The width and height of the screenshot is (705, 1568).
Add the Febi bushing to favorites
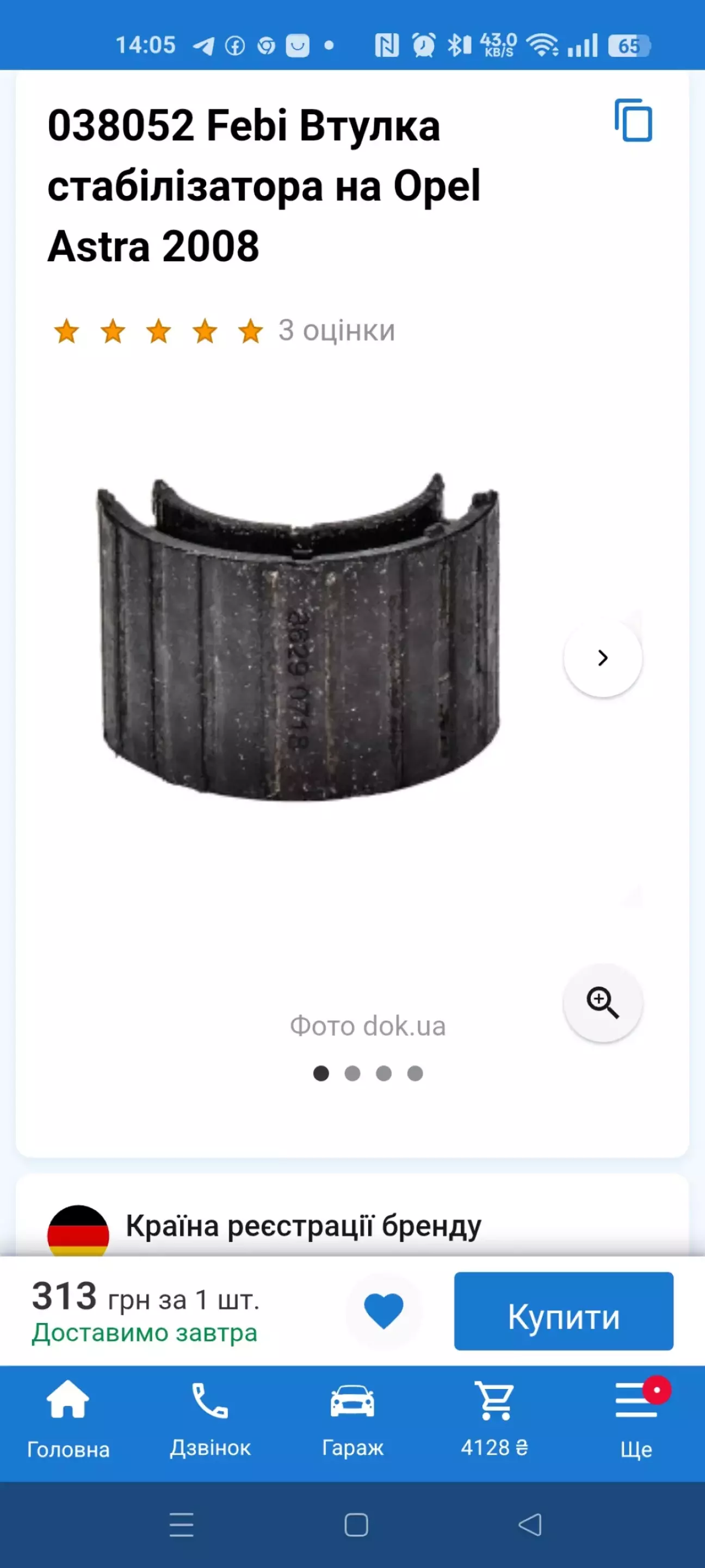tap(383, 1310)
